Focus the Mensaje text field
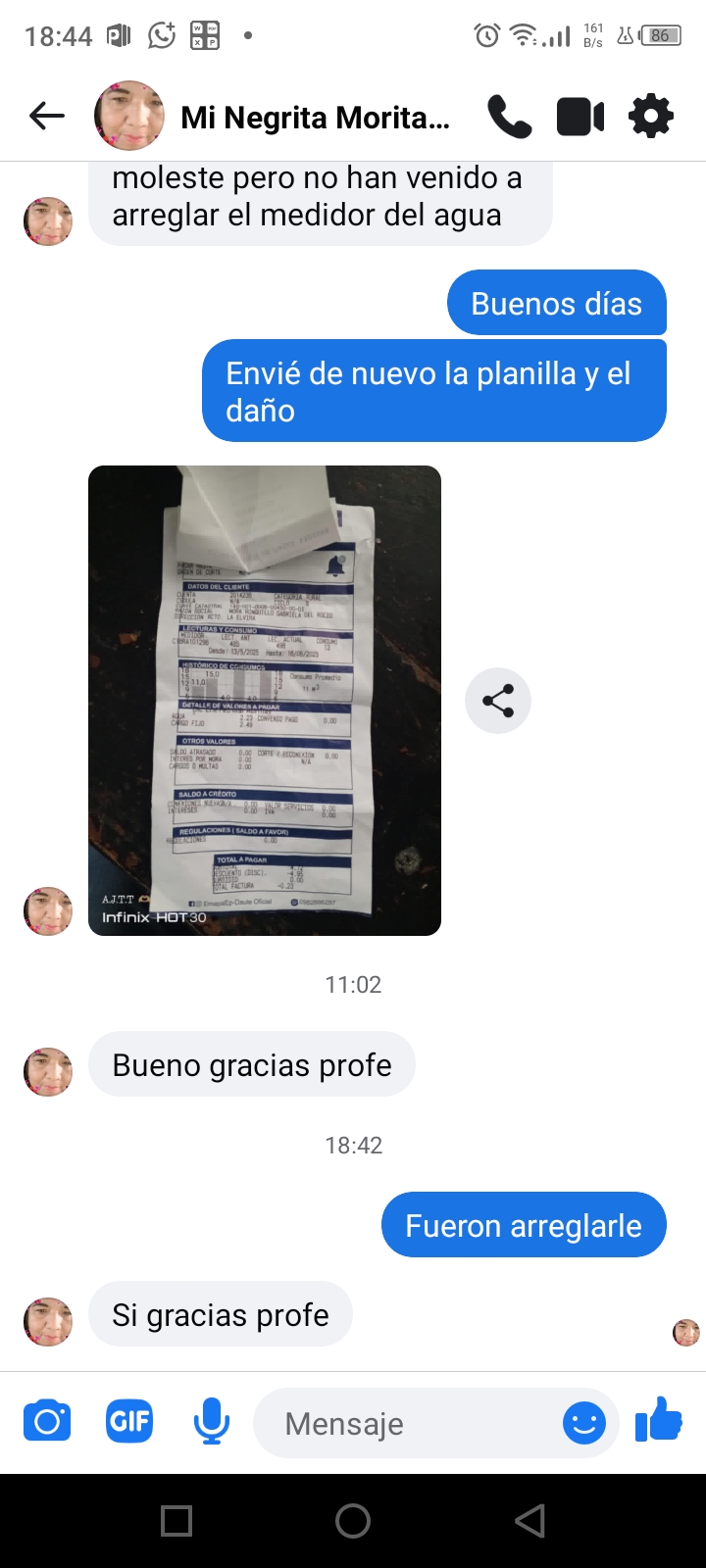This screenshot has width=706, height=1568. (x=412, y=1423)
